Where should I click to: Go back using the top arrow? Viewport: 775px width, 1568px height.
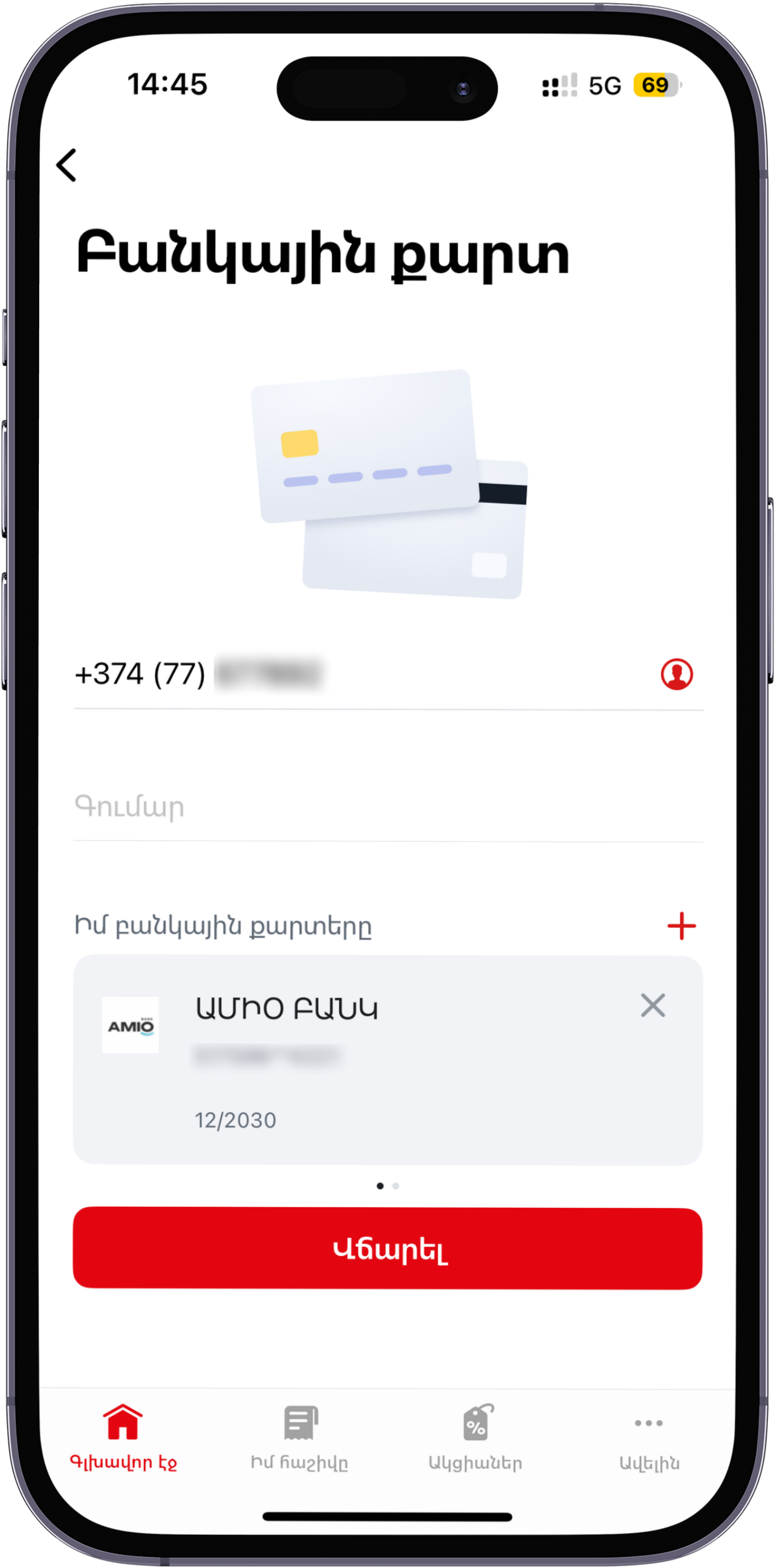tap(66, 165)
